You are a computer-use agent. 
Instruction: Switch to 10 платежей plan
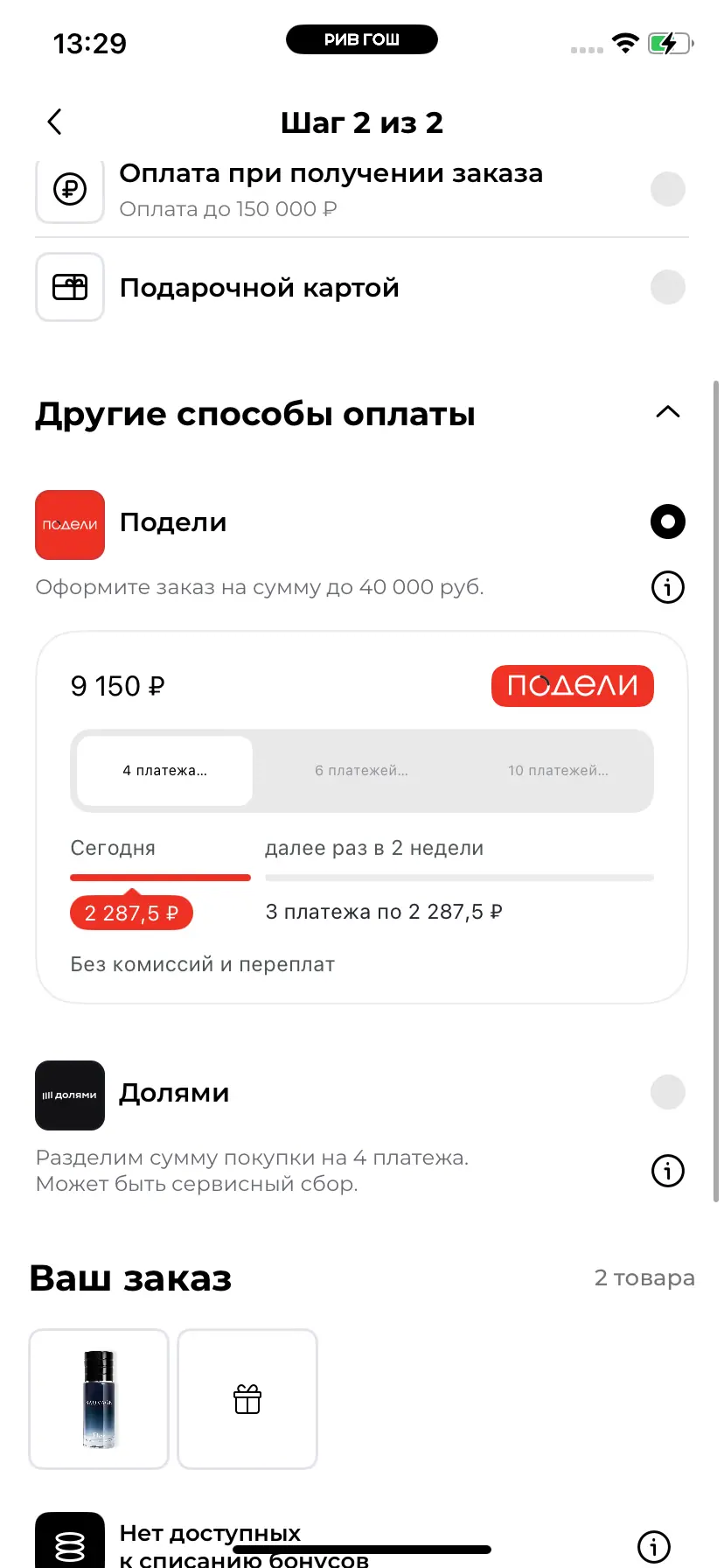tap(558, 771)
